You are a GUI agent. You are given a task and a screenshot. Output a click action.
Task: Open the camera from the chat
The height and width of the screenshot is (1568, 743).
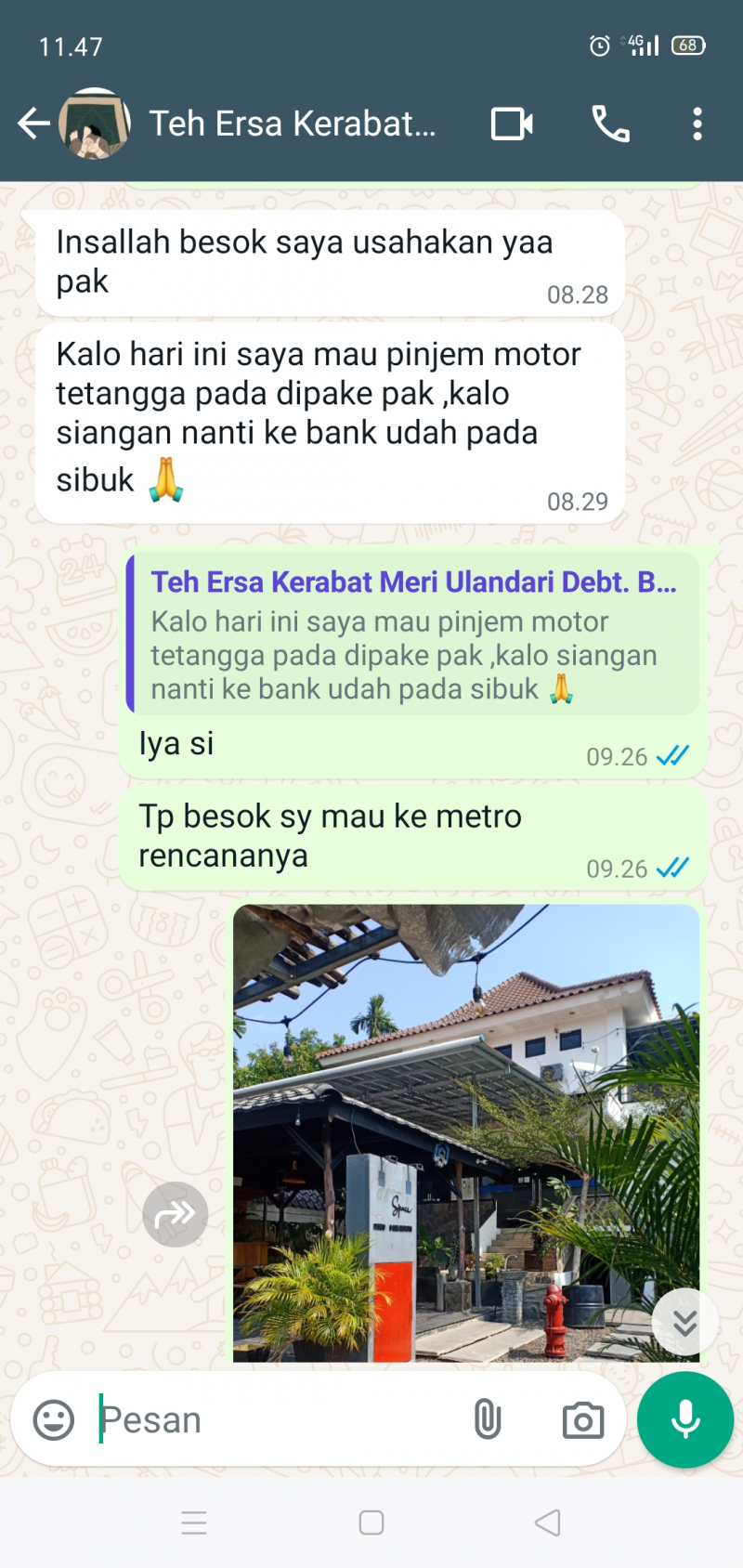583,1420
